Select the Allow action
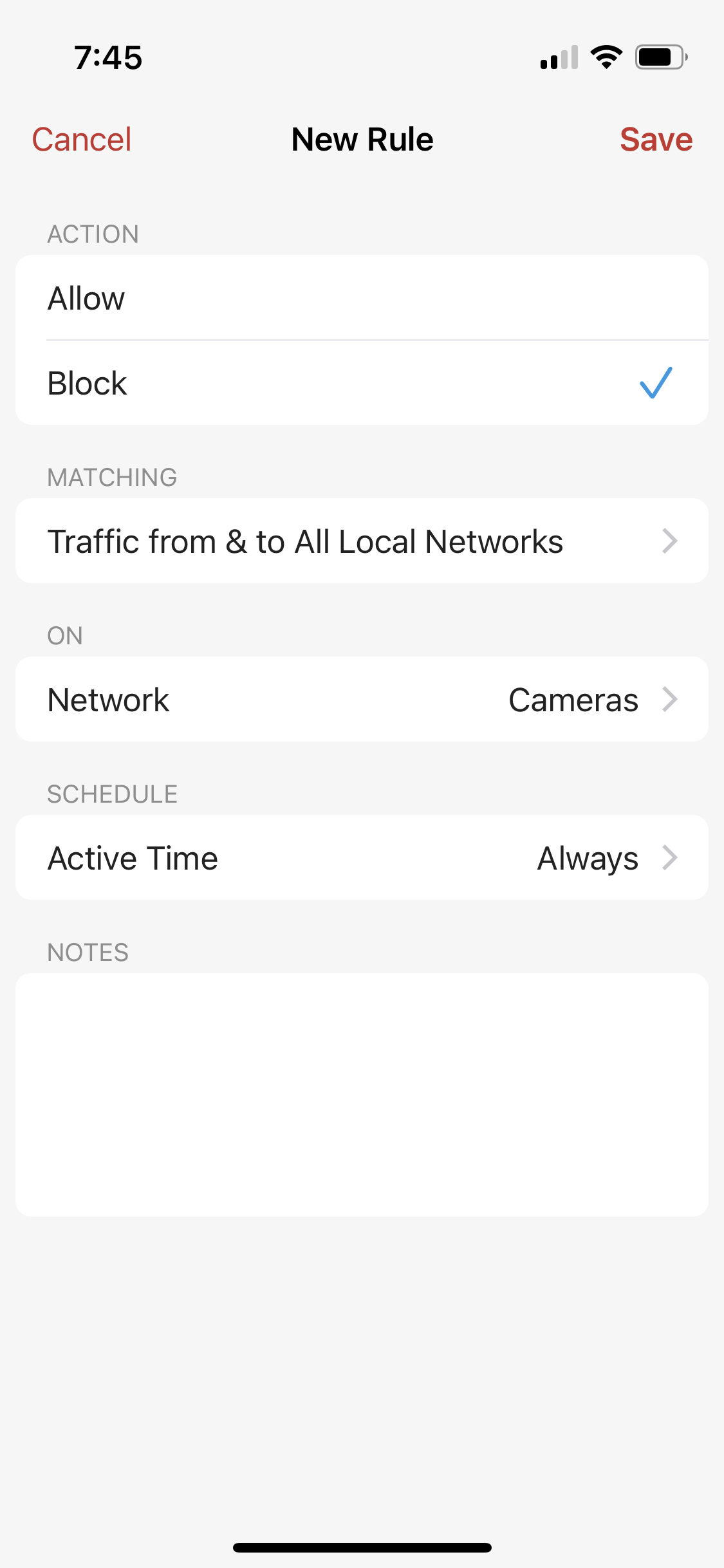724x1568 pixels. click(362, 298)
